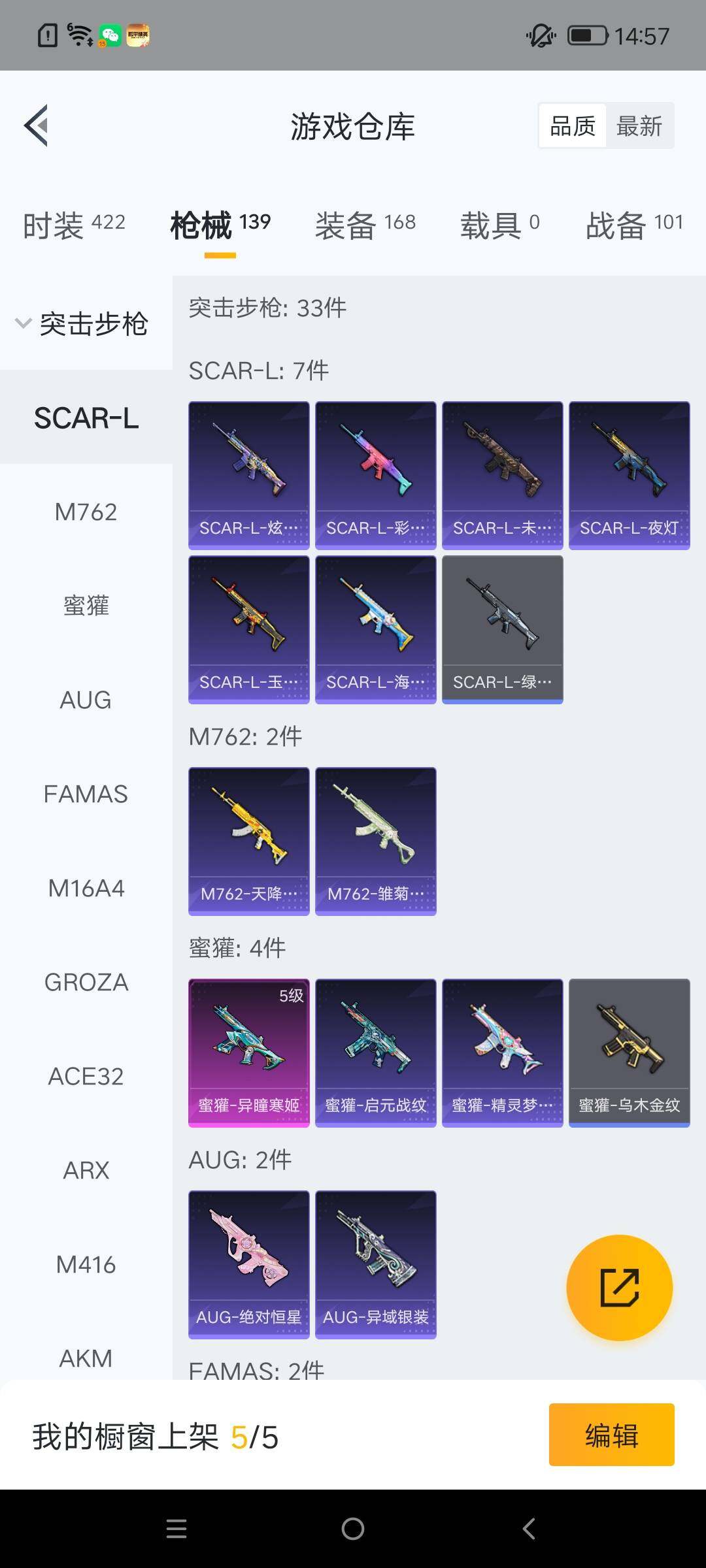Open the SCAR-L-夜灯 skin tile
Image resolution: width=706 pixels, height=1568 pixels.
(x=629, y=475)
